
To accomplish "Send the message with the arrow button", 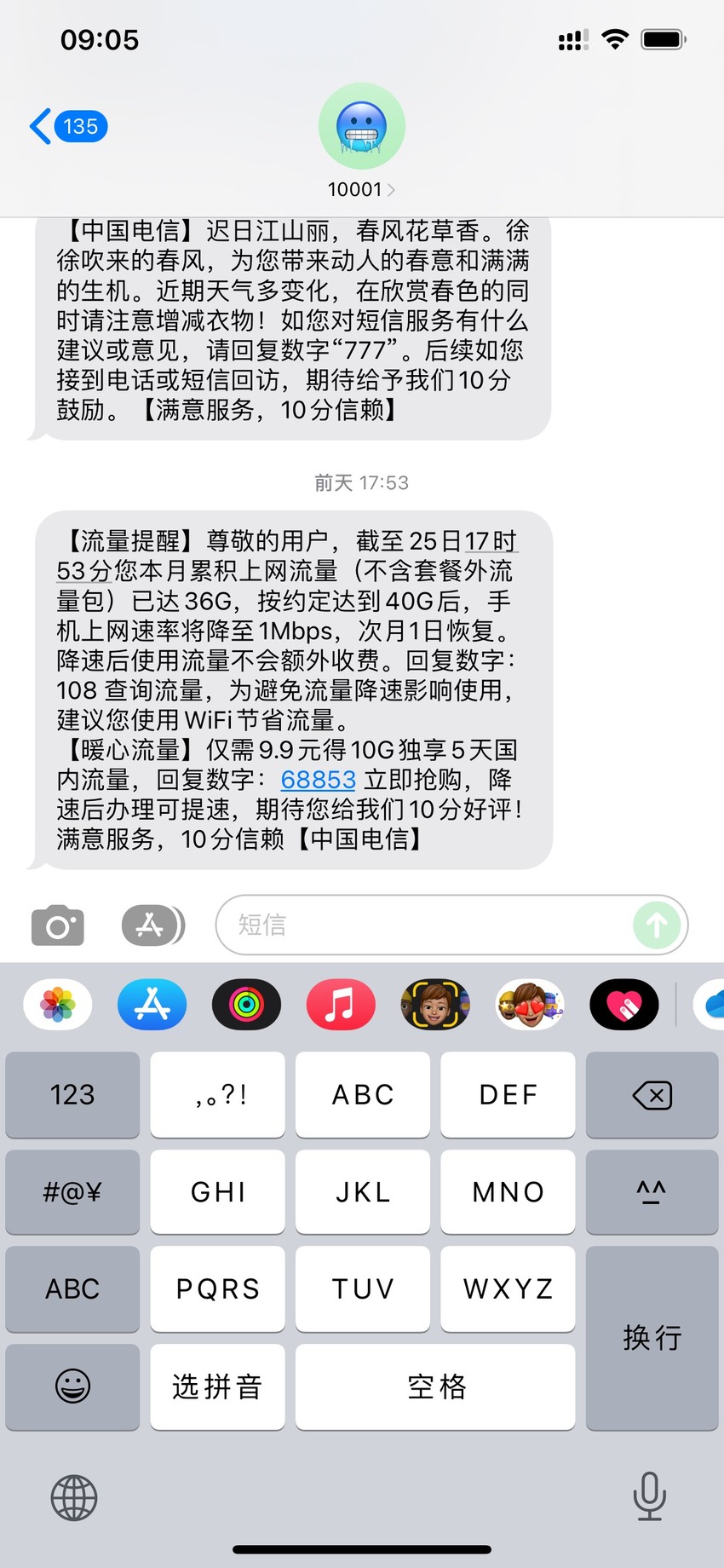I will (657, 925).
